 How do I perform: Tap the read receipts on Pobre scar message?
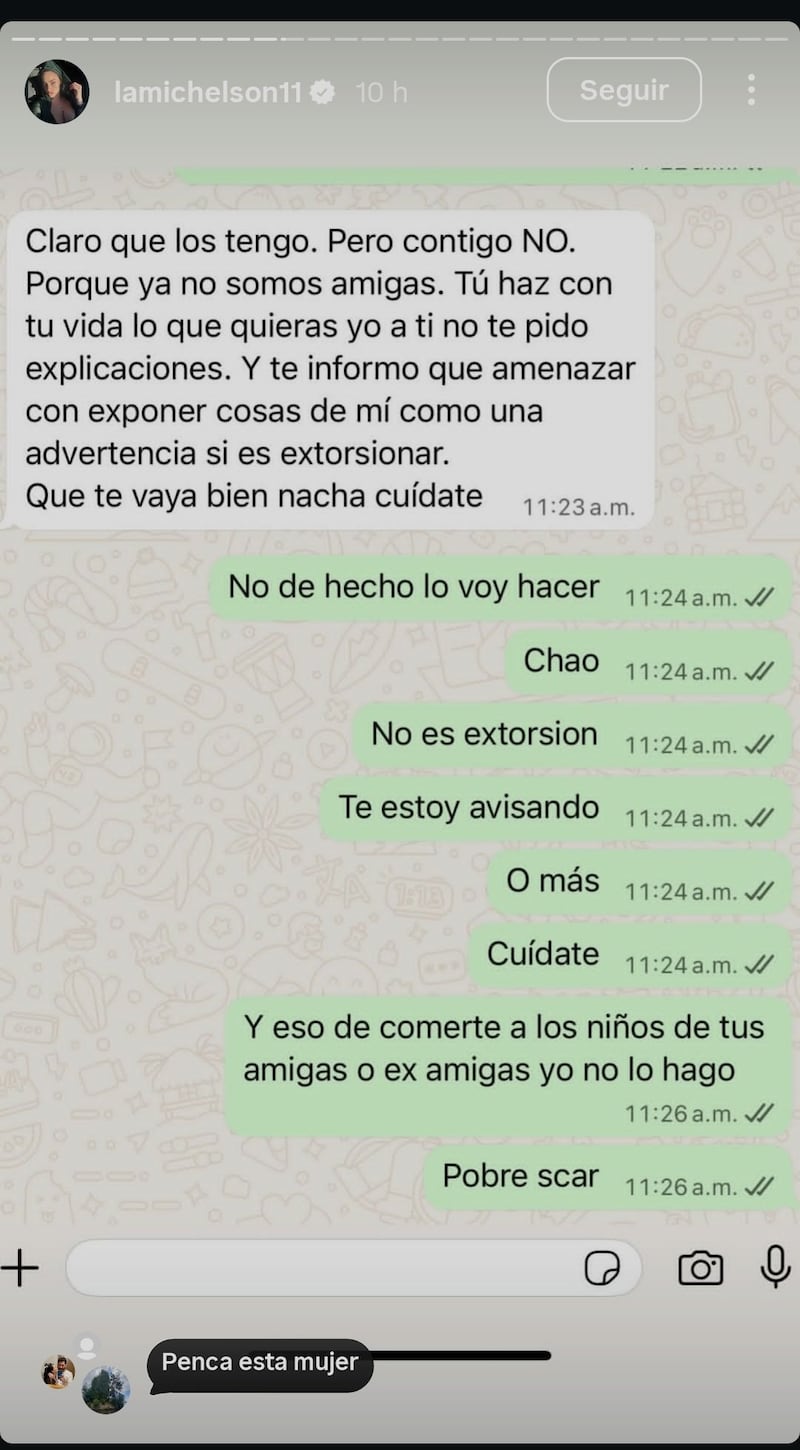pos(760,1186)
